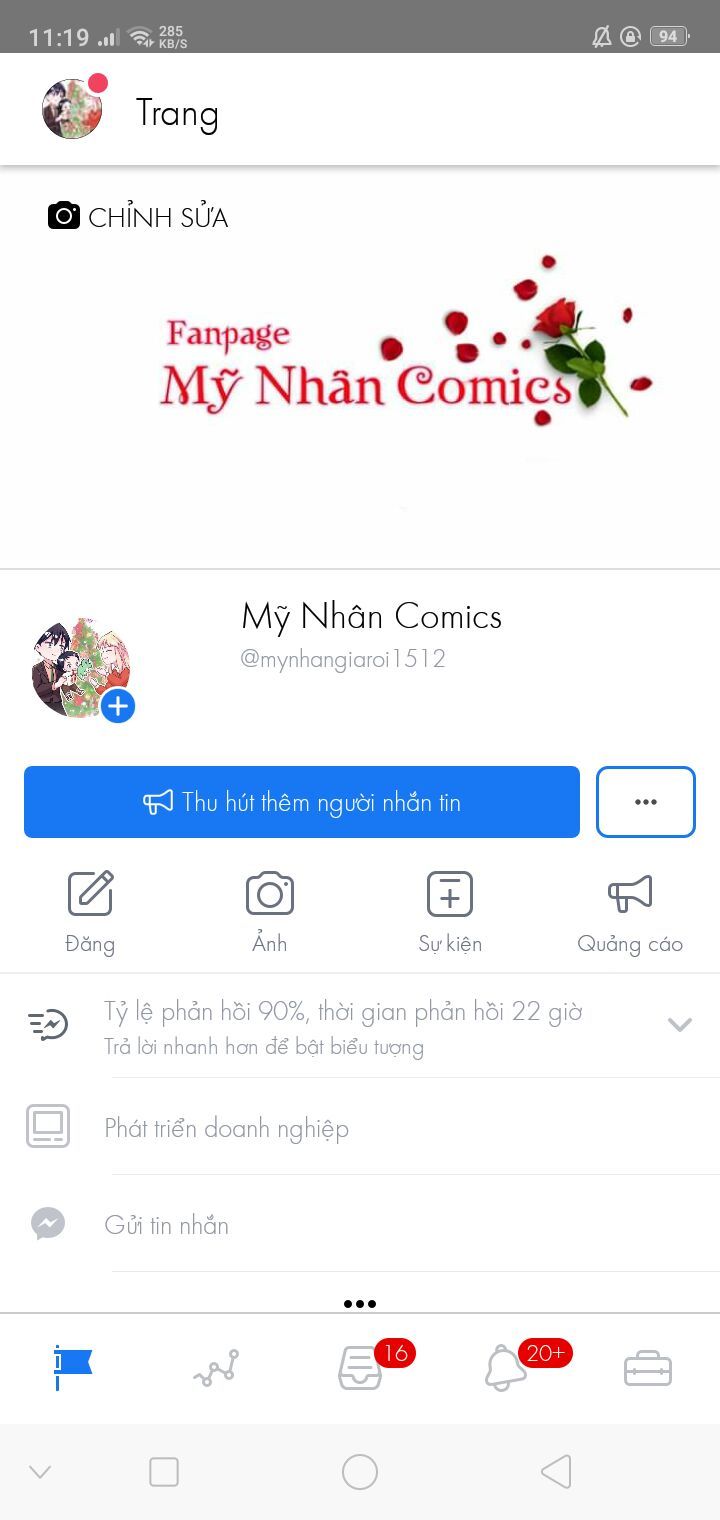Tap the system back triangle

click(556, 1472)
